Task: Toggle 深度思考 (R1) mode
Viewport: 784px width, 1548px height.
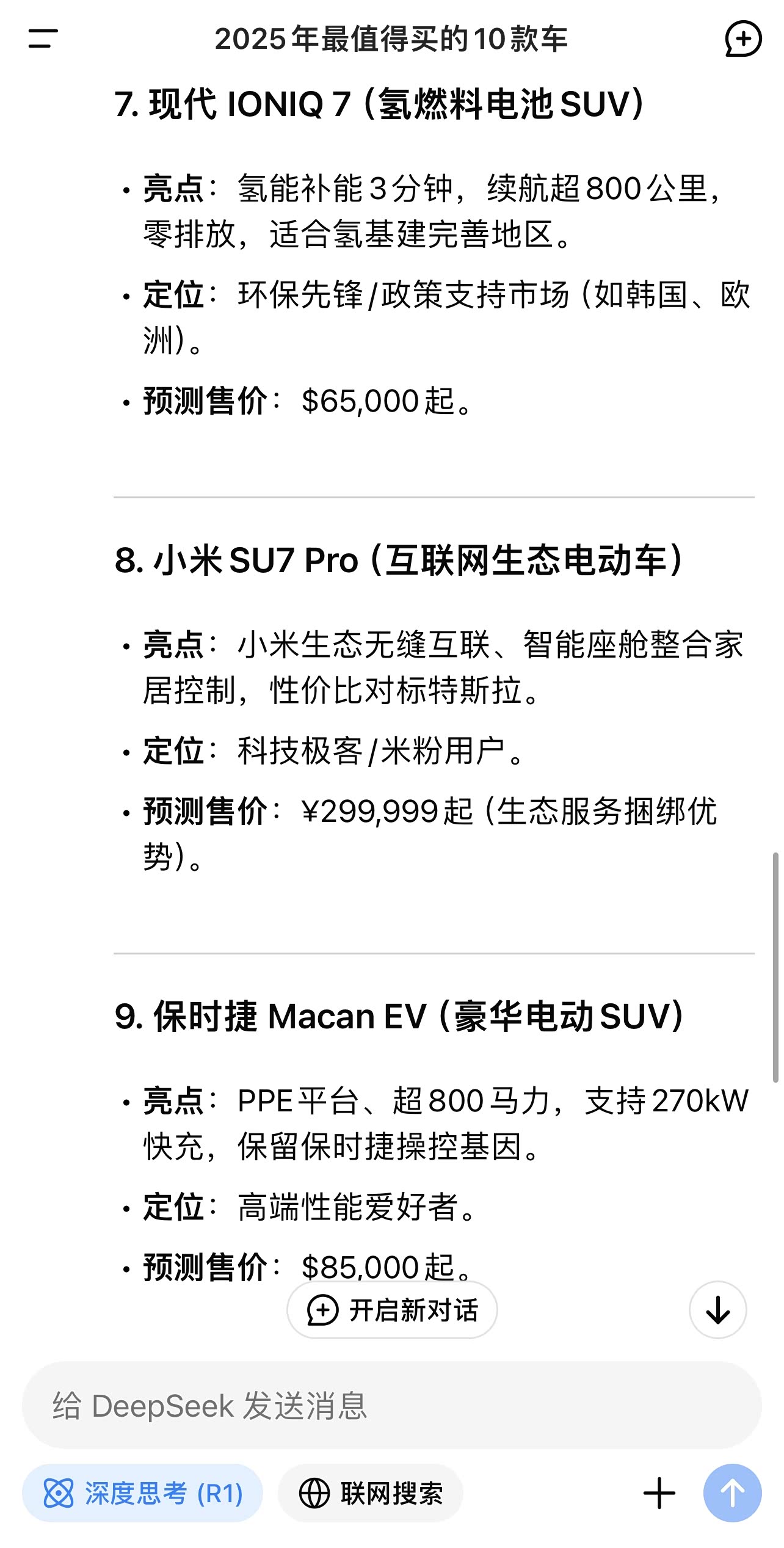Action: (x=143, y=1494)
